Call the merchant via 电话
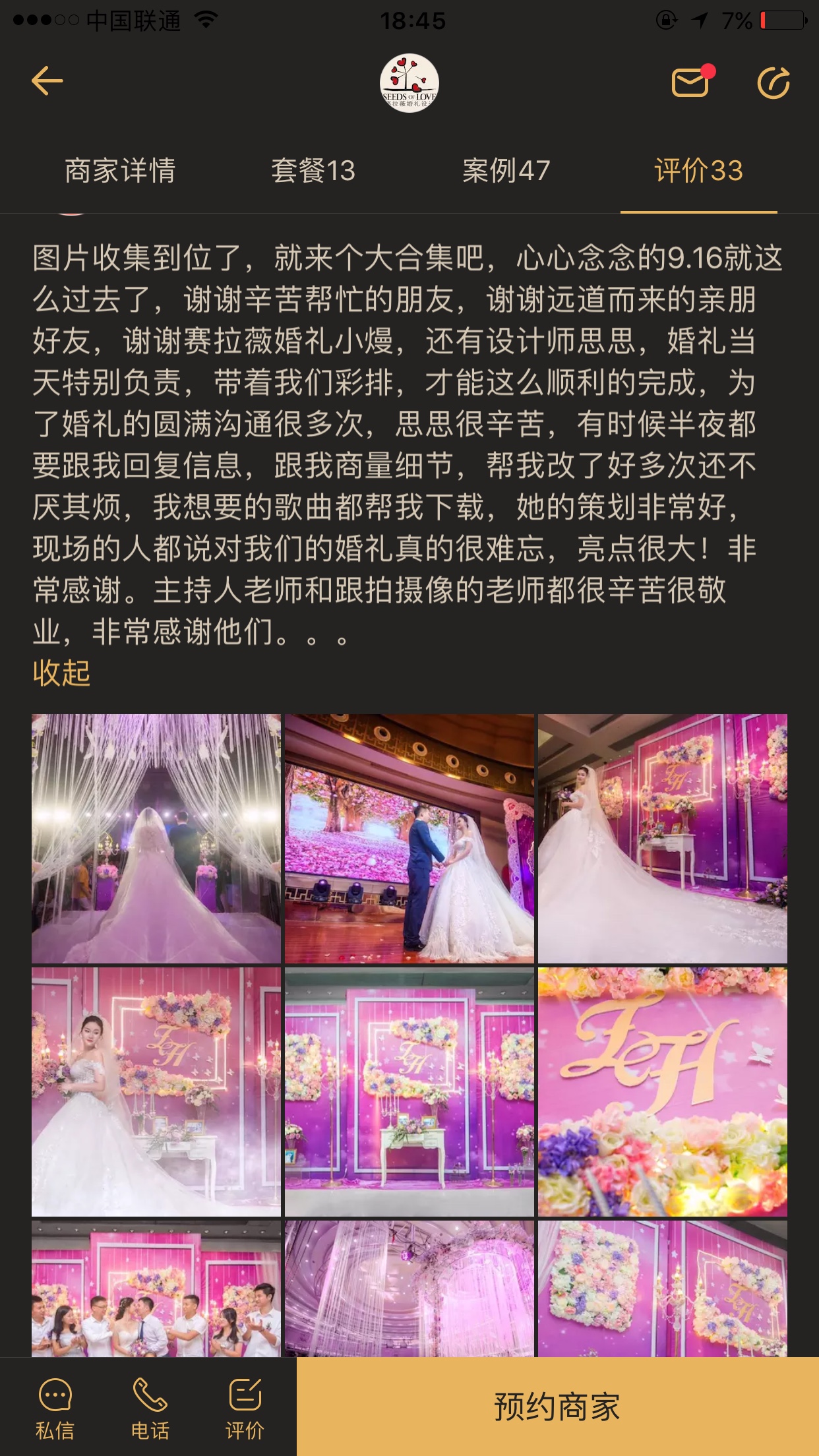The width and height of the screenshot is (819, 1456). coord(150,1407)
